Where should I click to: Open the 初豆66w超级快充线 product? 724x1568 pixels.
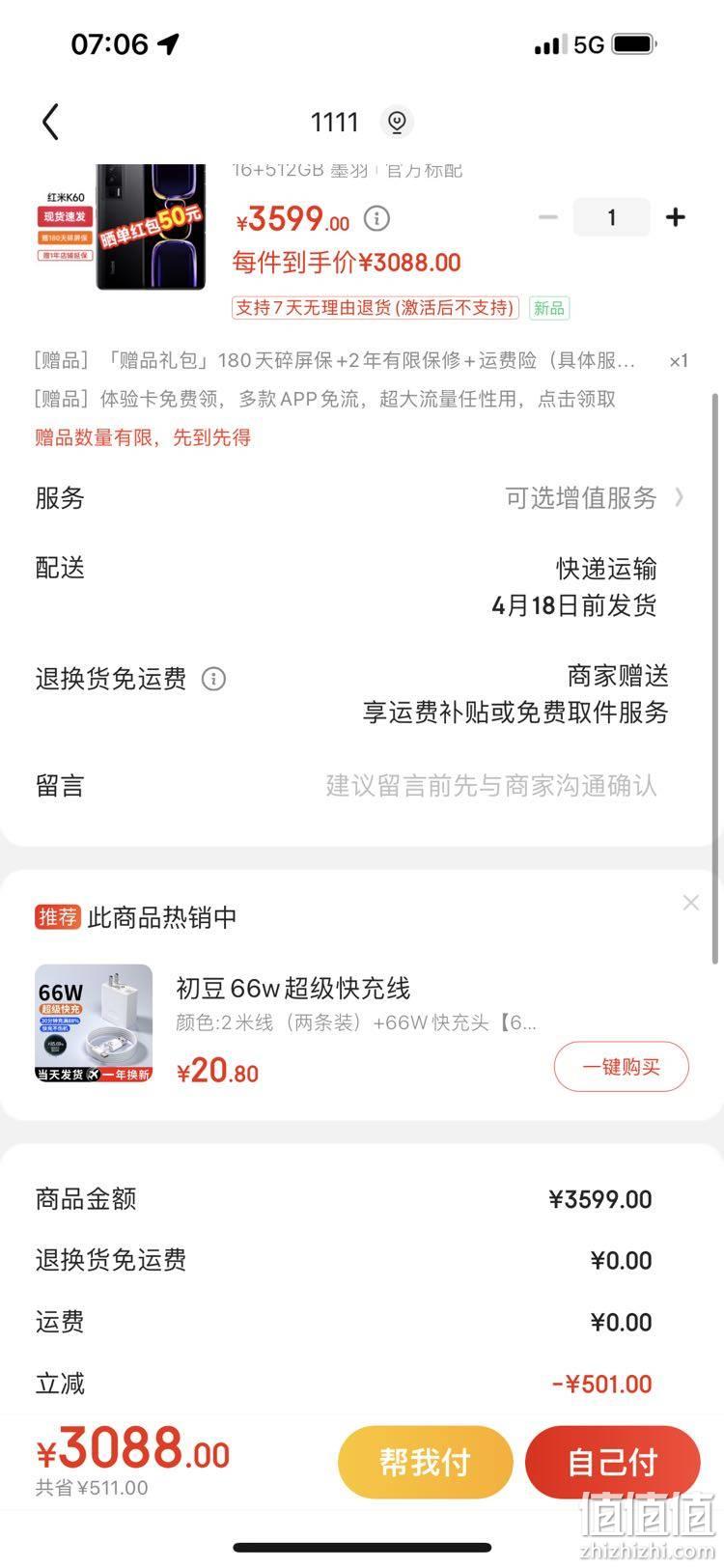tap(292, 988)
